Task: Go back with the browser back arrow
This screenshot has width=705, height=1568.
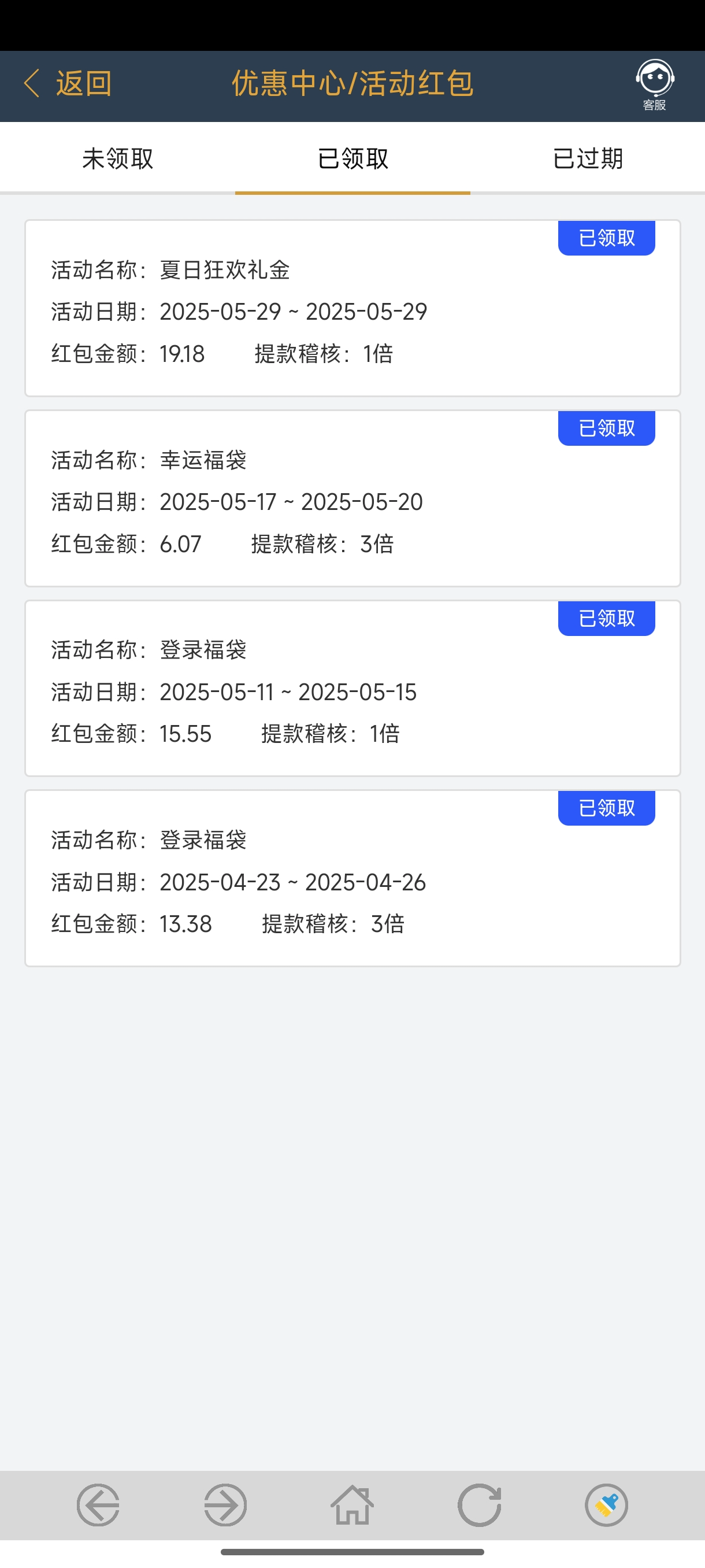Action: pos(98,1505)
